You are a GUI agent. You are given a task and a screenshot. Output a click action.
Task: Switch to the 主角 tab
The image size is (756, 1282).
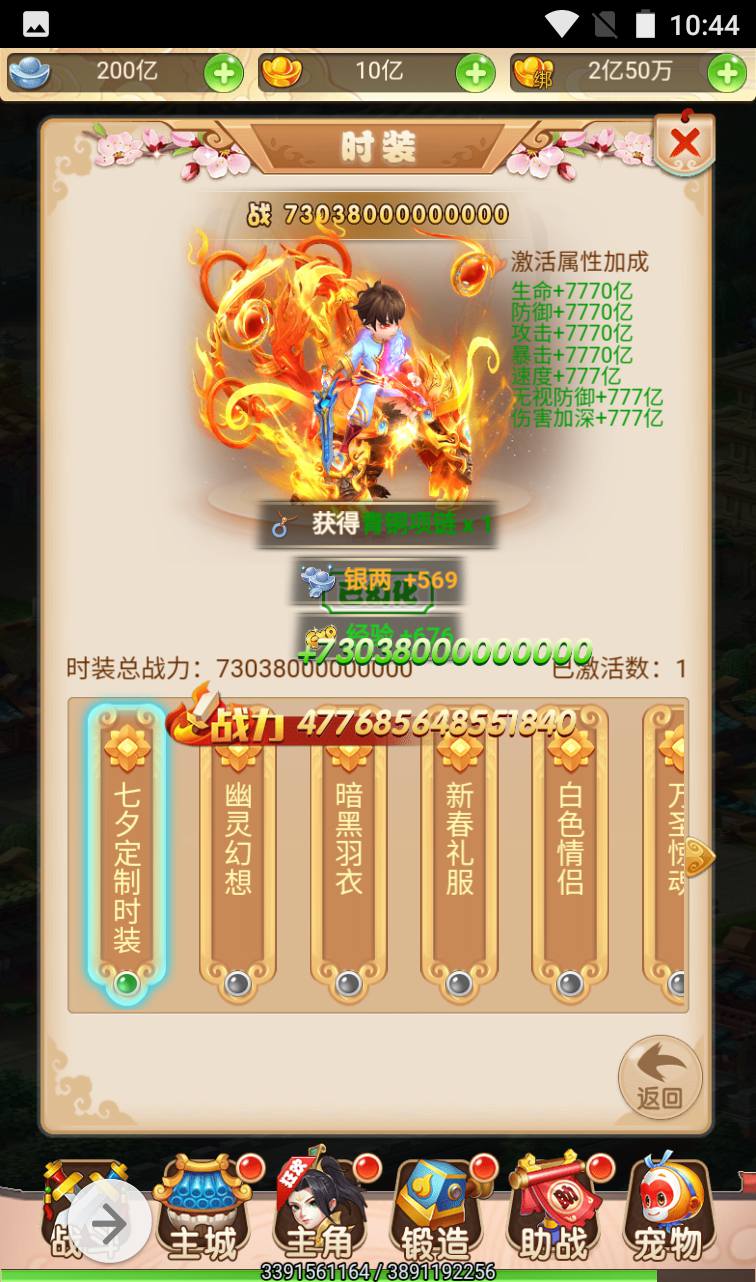(320, 1211)
